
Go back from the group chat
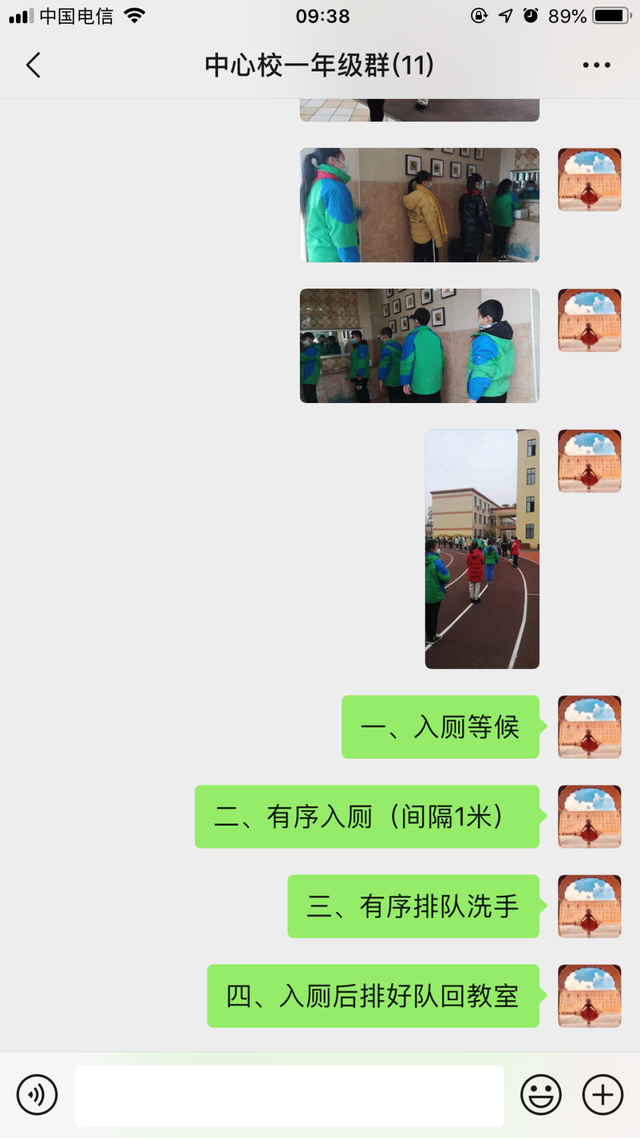[x=33, y=65]
